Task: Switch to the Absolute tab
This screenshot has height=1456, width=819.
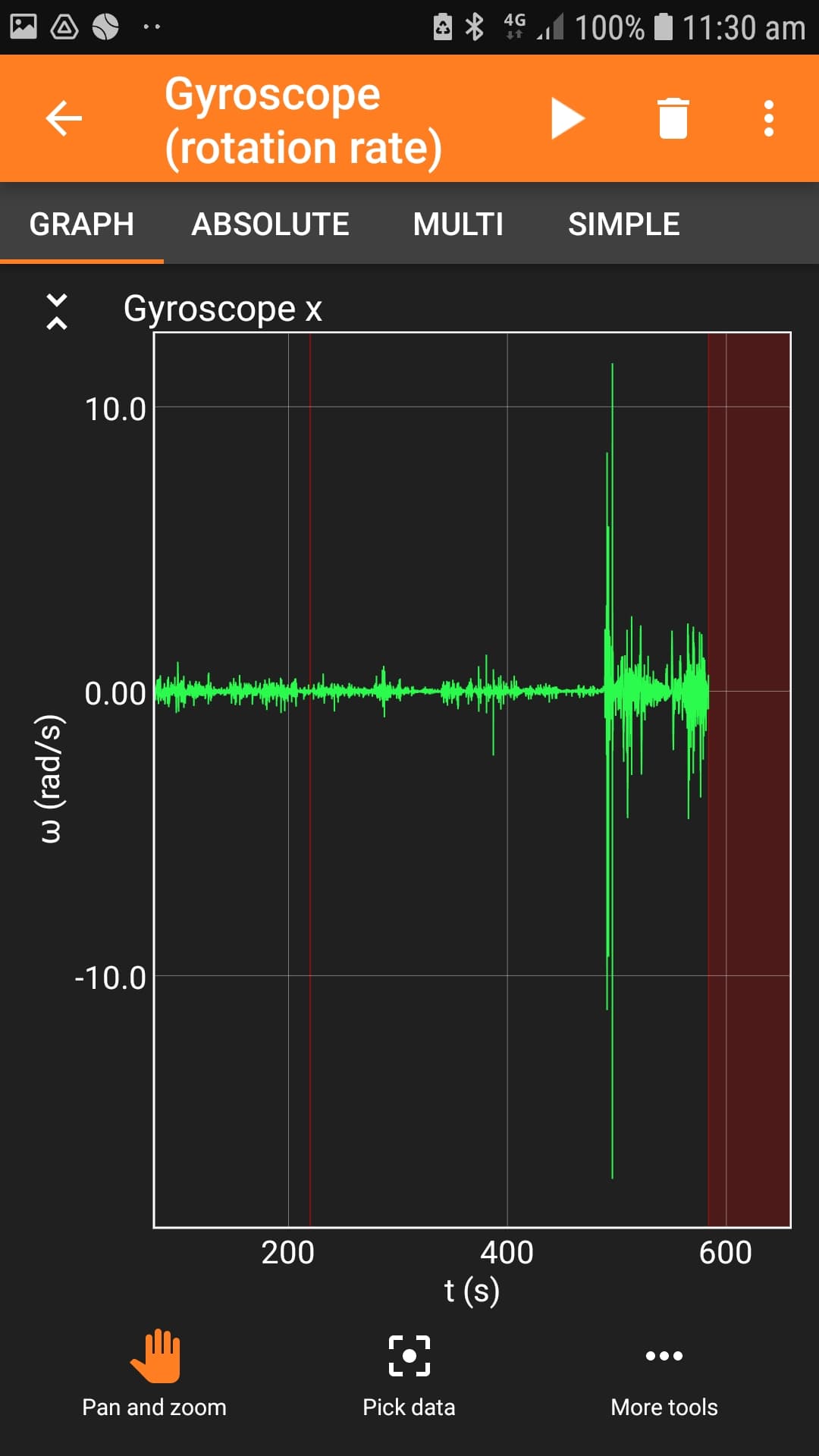Action: click(270, 224)
